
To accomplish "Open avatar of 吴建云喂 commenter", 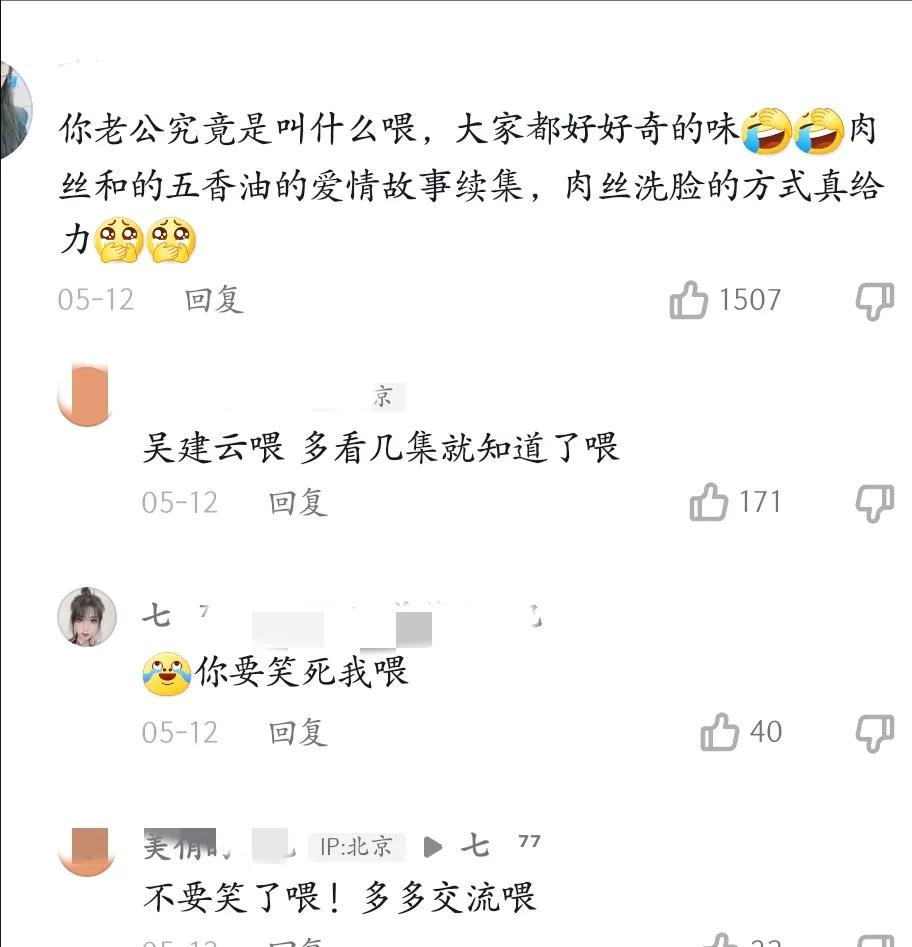I will point(87,396).
